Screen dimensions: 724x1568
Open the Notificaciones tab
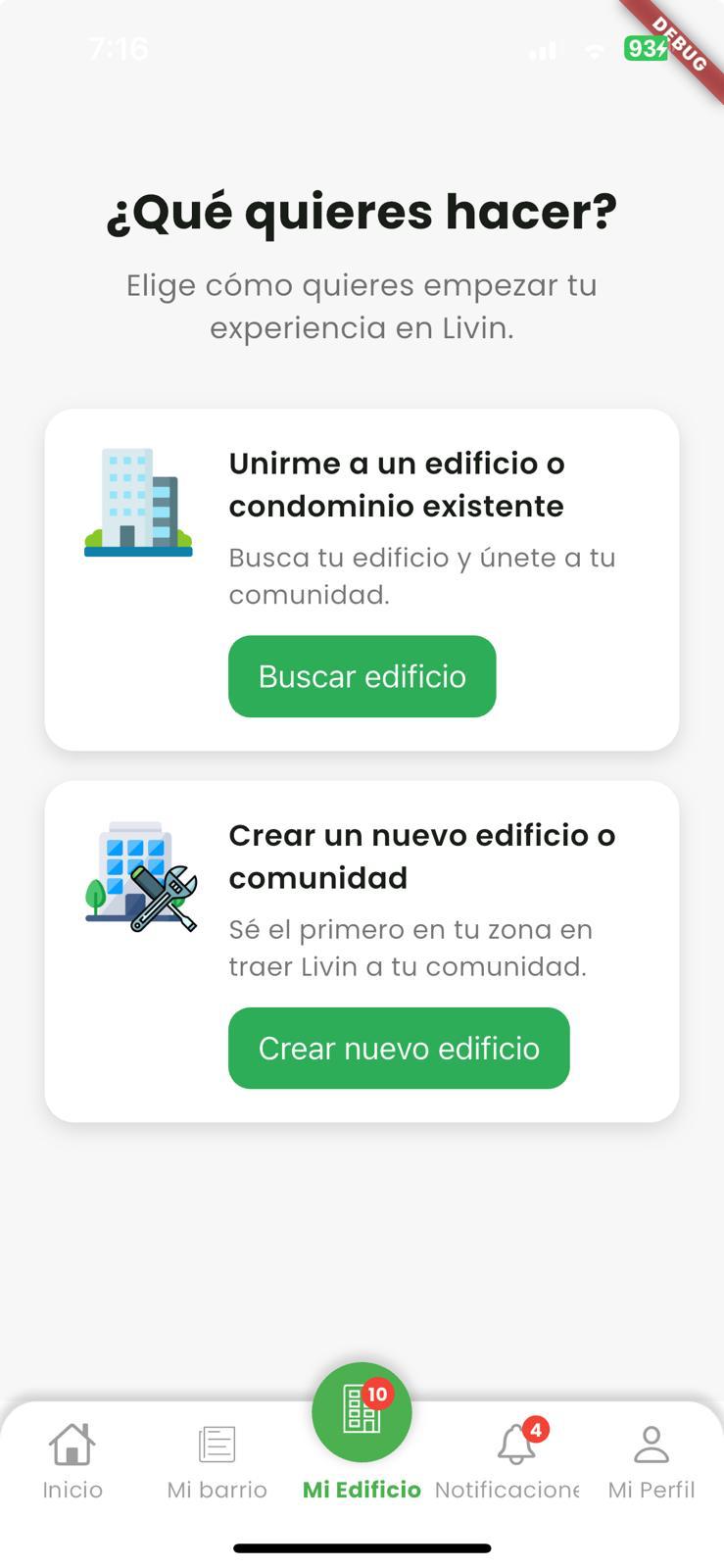click(509, 1460)
